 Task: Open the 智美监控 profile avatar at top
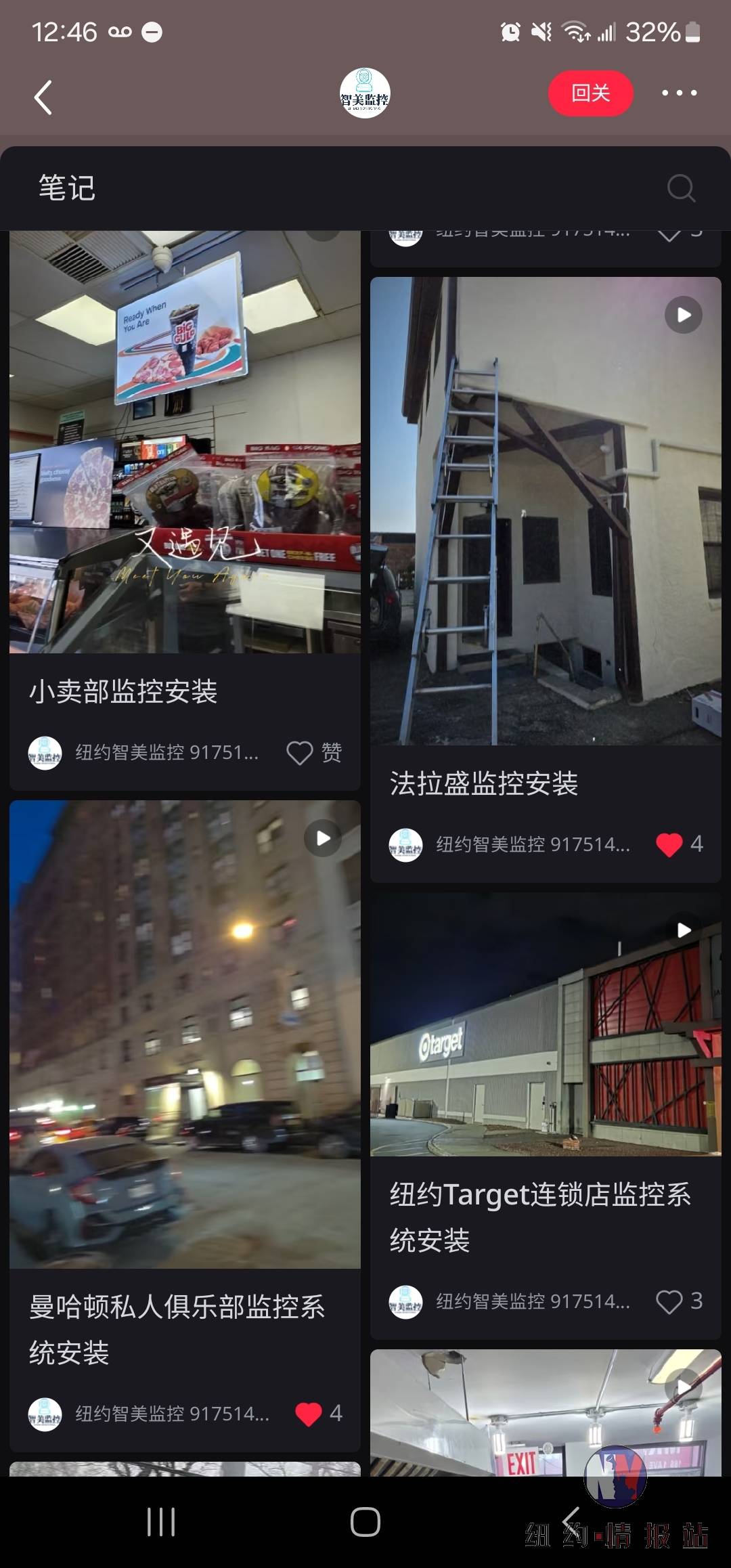(x=365, y=93)
